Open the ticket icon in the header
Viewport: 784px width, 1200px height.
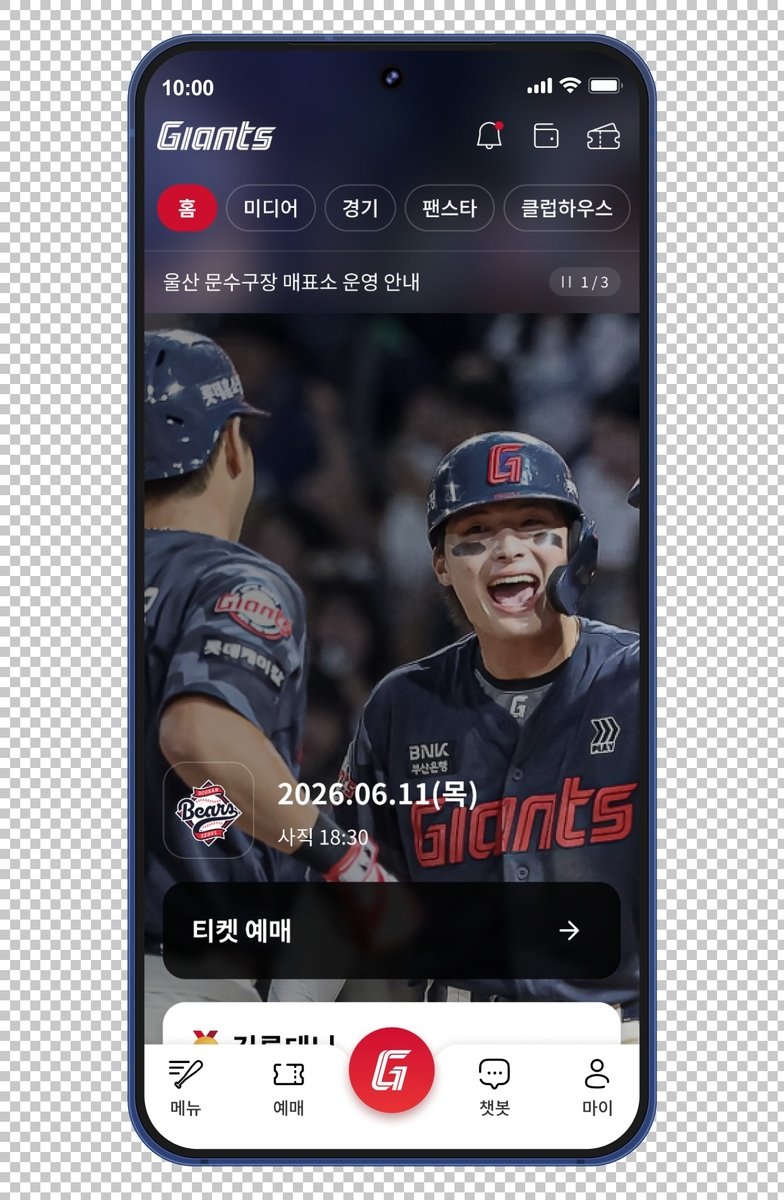point(603,136)
